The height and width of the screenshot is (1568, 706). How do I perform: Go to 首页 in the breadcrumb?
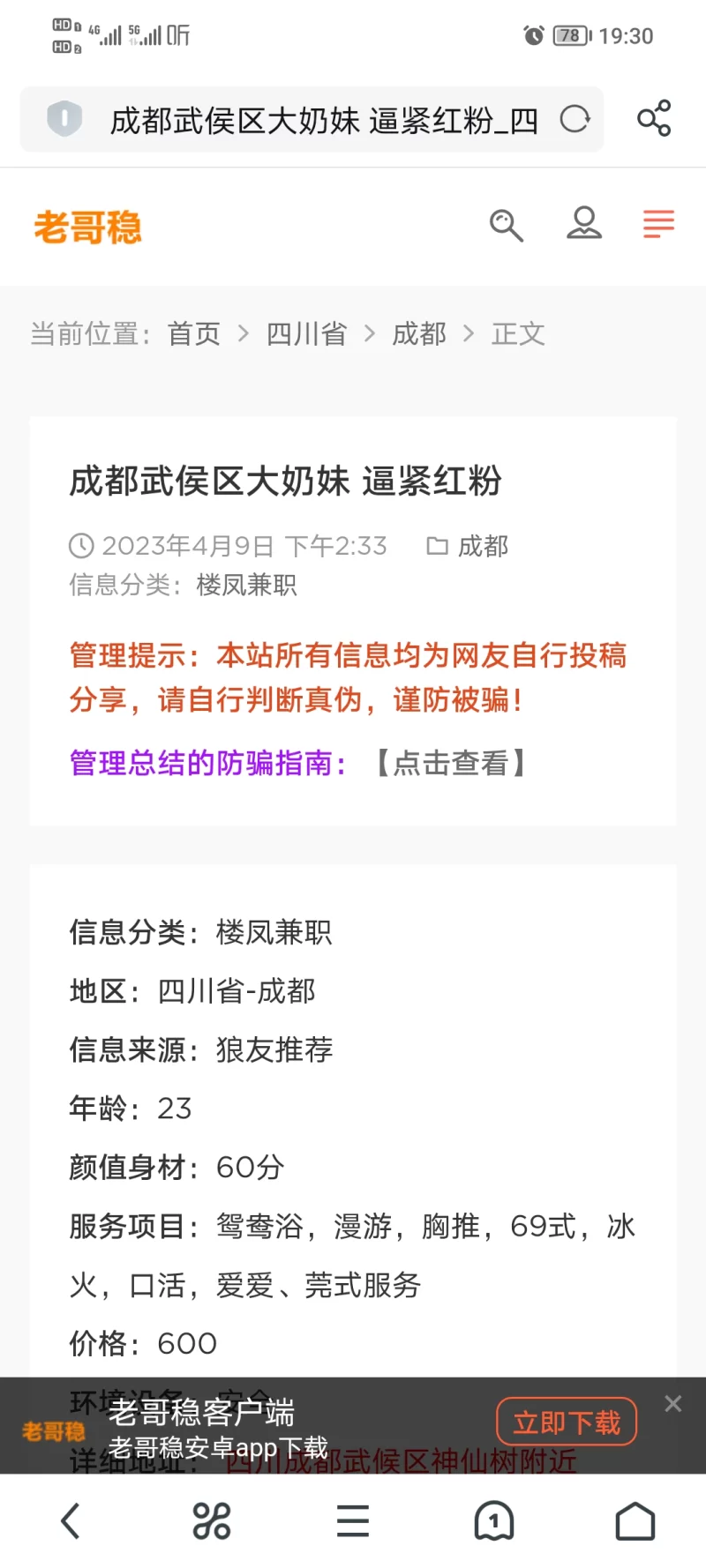194,334
